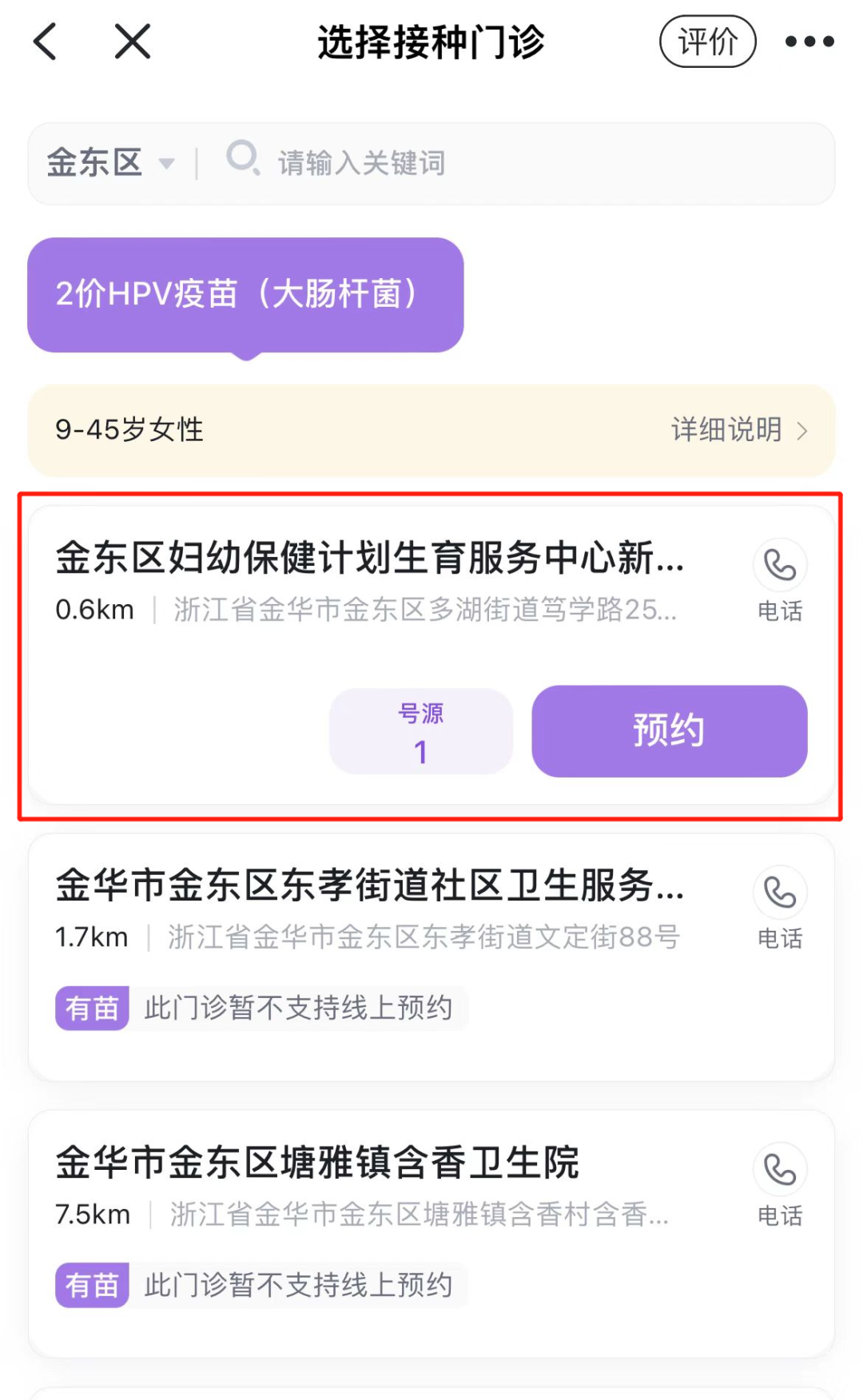Call 东孝街道社区卫生服务 clinic
The image size is (863, 1400).
780,906
